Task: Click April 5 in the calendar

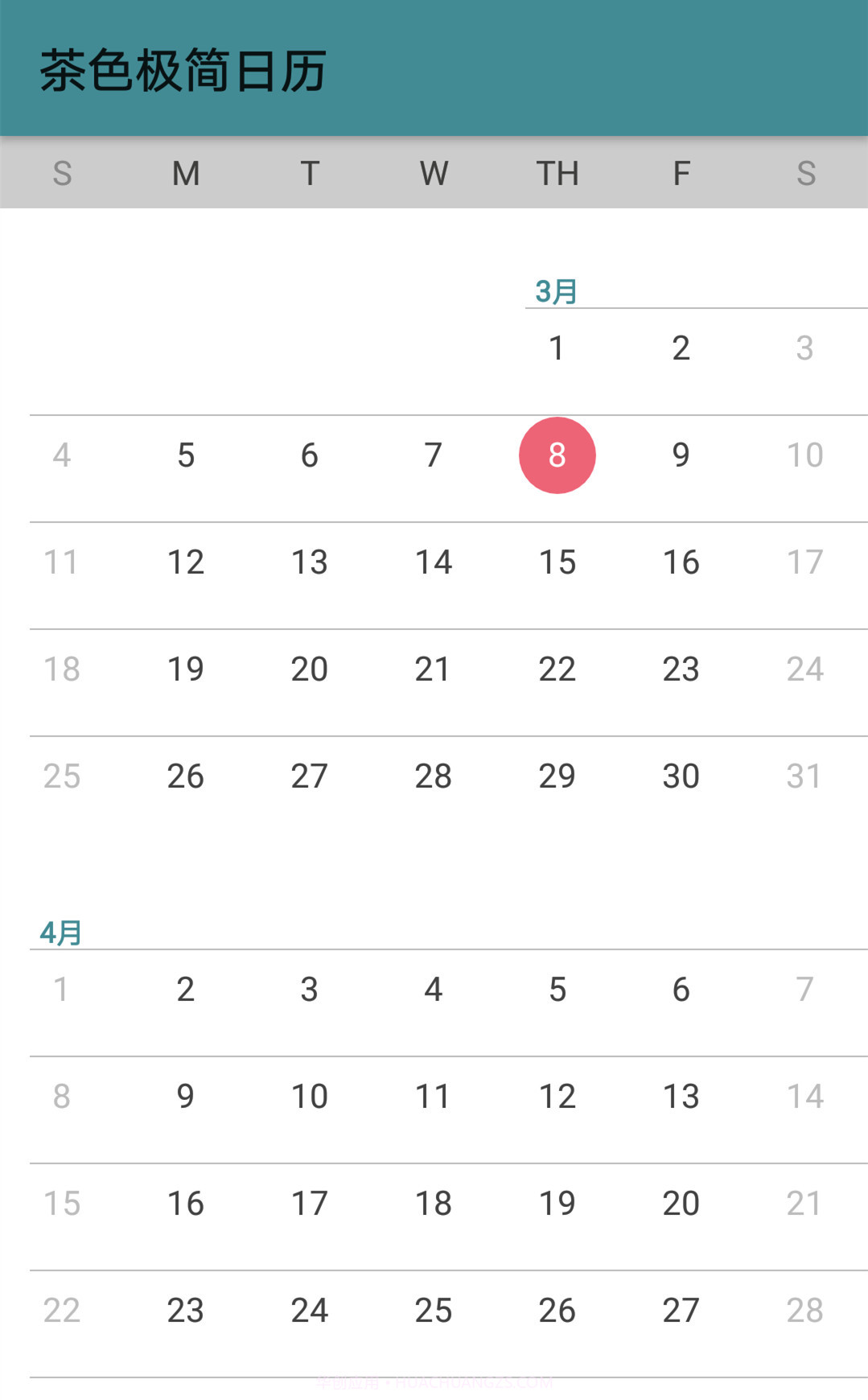Action: tap(557, 988)
